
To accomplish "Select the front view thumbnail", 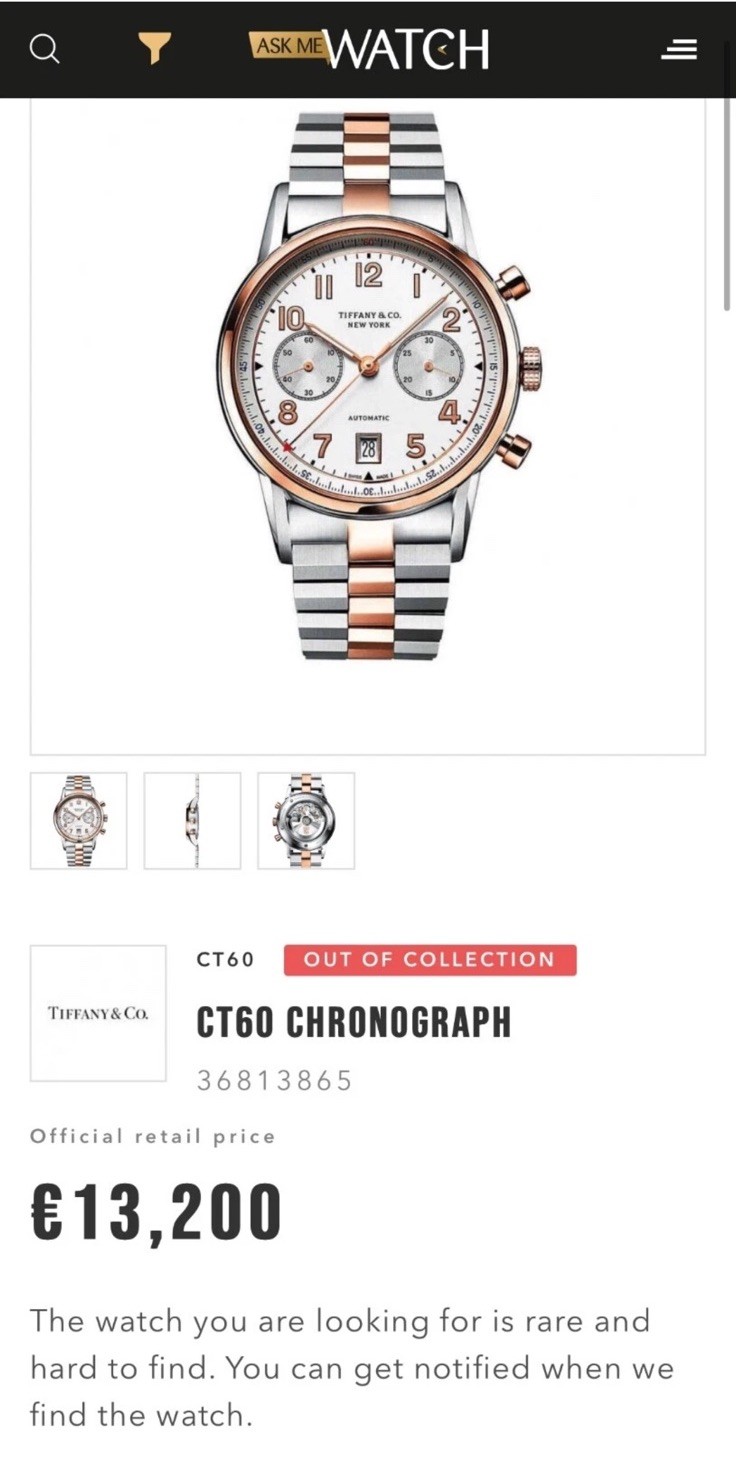I will point(79,820).
